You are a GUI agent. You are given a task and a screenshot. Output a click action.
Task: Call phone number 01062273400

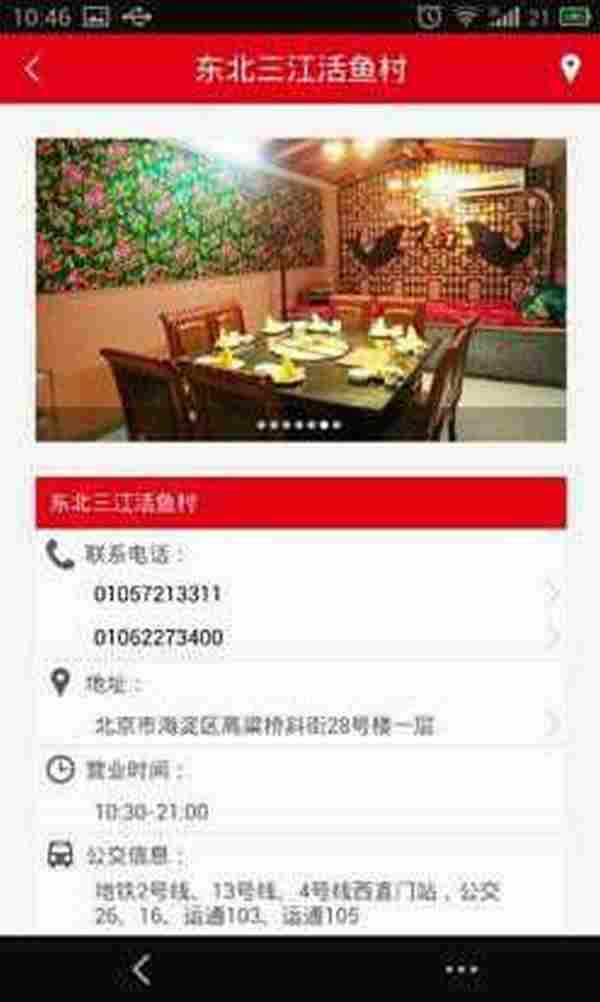click(x=300, y=637)
